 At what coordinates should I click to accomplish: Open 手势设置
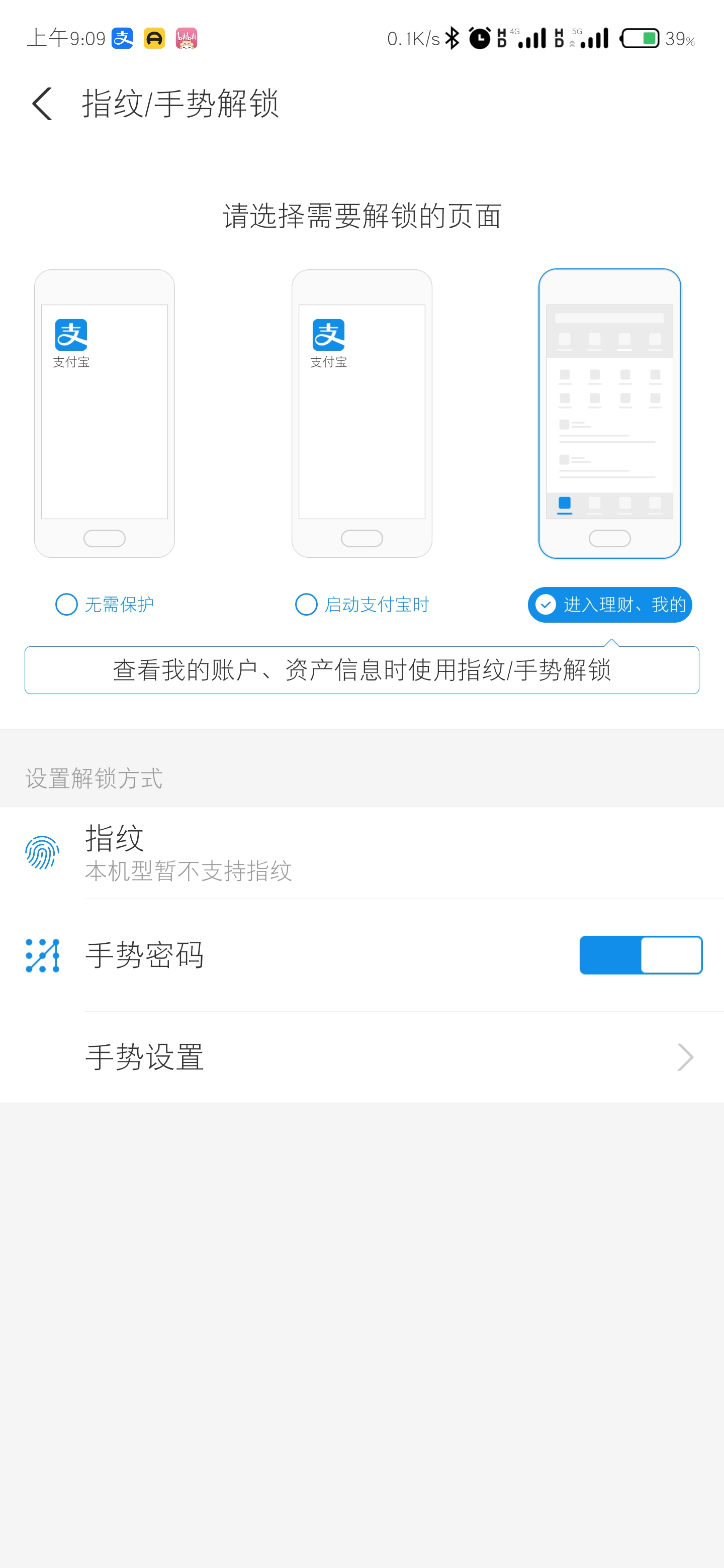tap(361, 1057)
